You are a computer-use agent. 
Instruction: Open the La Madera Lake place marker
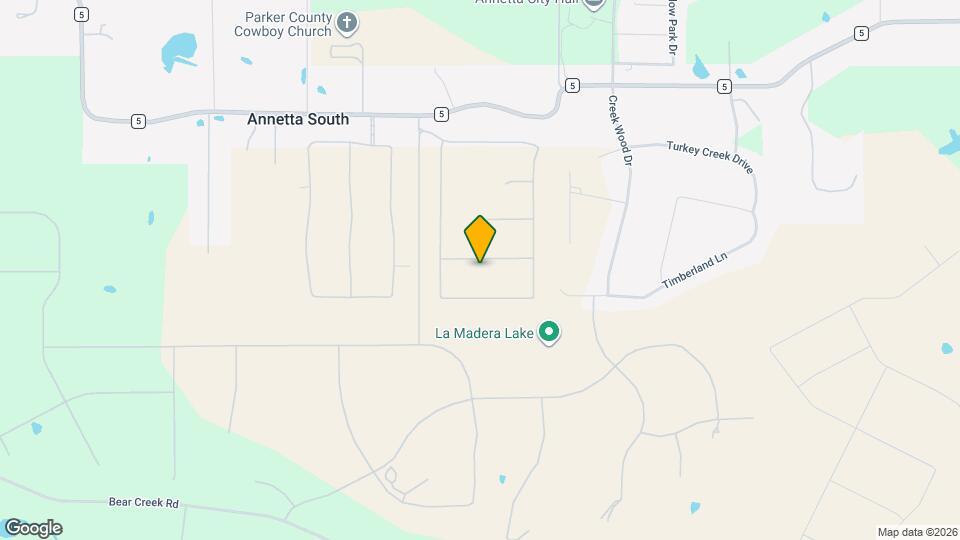[x=548, y=331]
